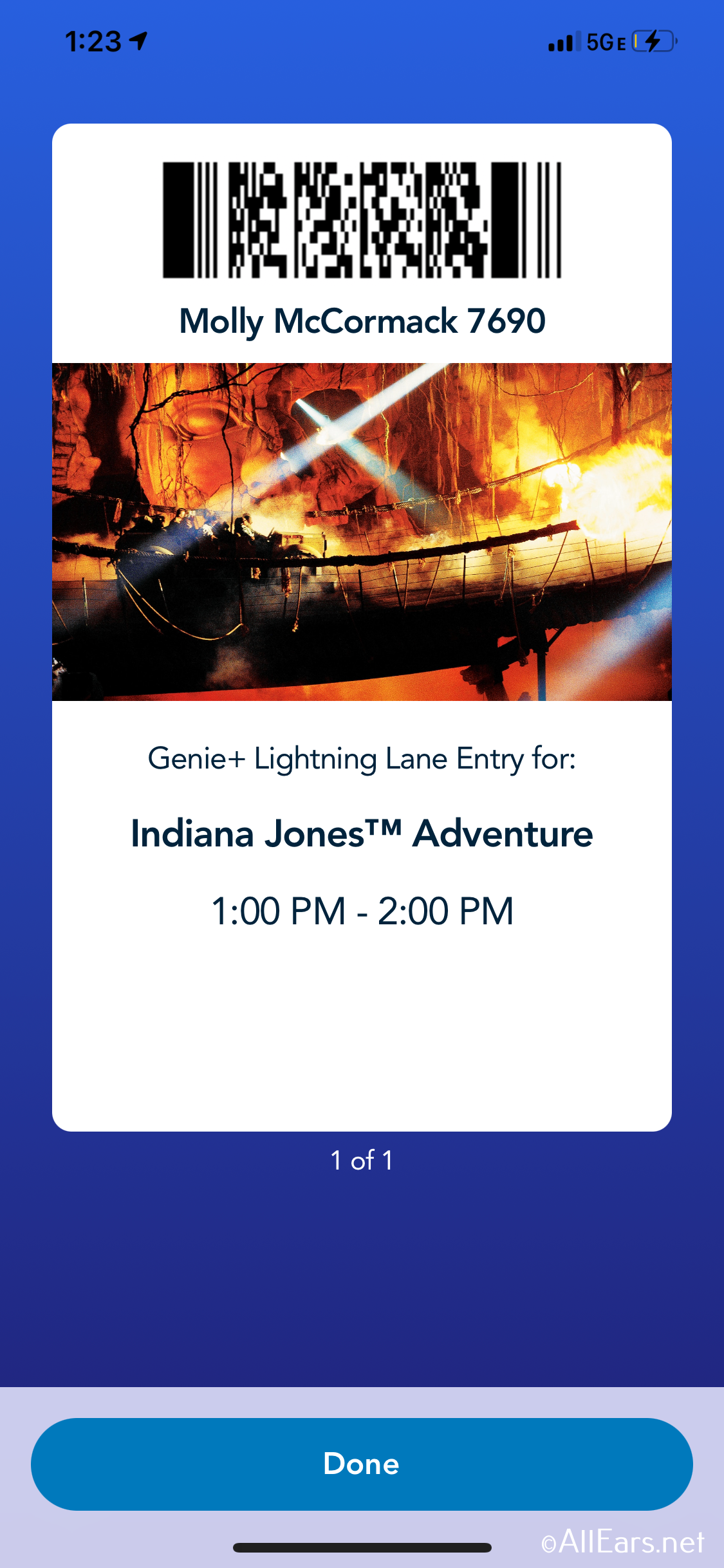Tap the Done button
Screen dimensions: 724x1568
(362, 1464)
